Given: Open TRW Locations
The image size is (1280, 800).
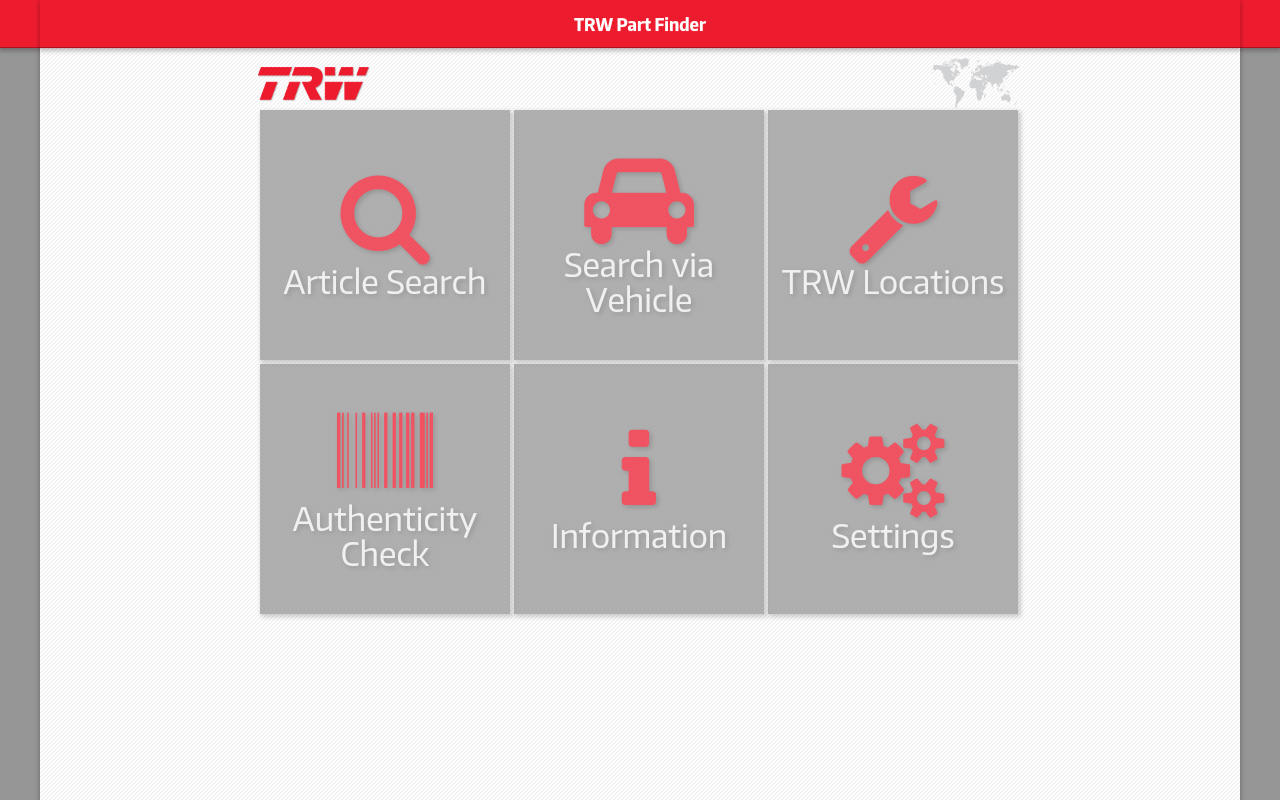Looking at the screenshot, I should [x=893, y=235].
